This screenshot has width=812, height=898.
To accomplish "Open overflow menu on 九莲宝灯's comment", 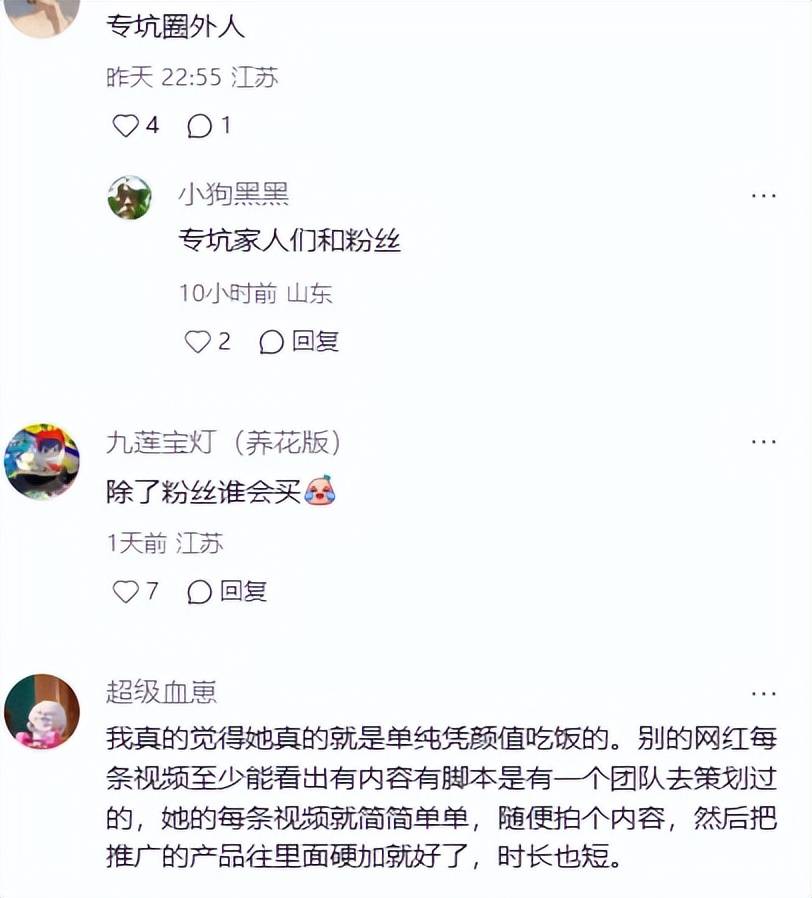I will click(x=763, y=442).
